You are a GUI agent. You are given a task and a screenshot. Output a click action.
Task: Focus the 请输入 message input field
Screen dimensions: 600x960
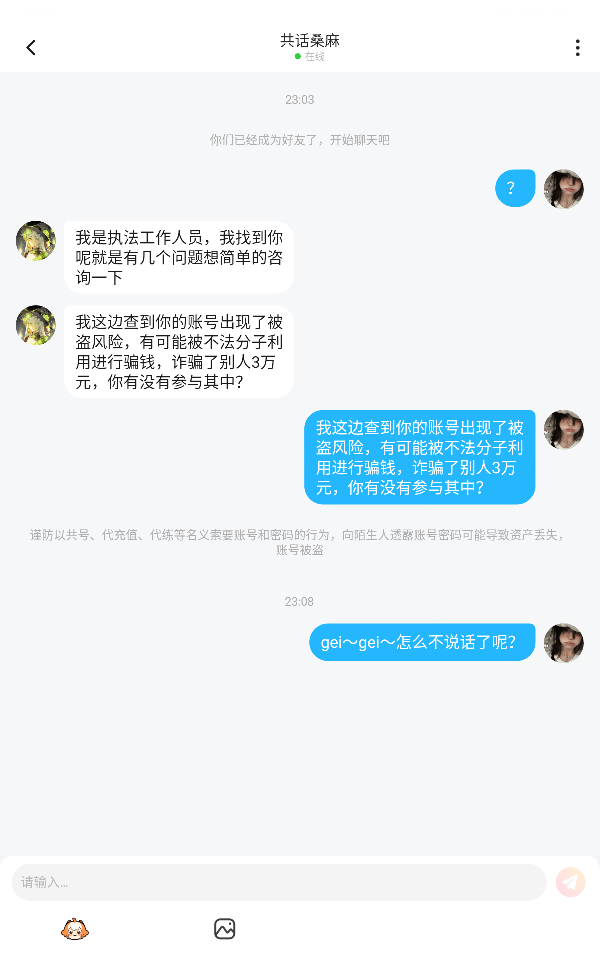coord(278,882)
